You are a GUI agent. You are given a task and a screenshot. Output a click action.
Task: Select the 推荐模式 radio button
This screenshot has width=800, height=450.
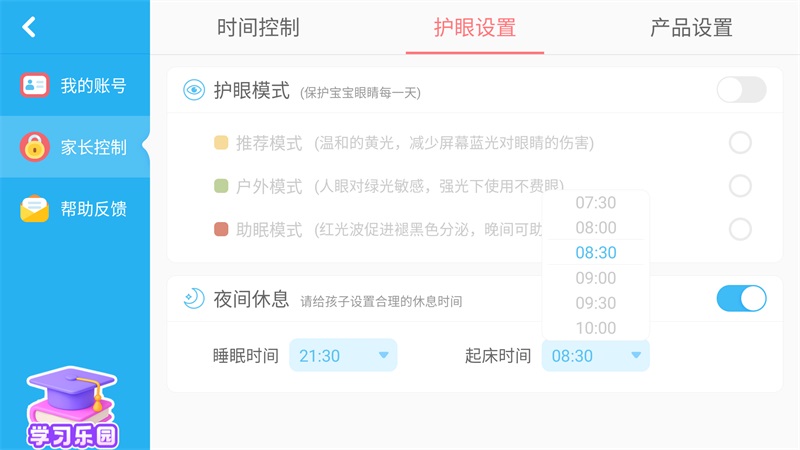click(x=740, y=143)
